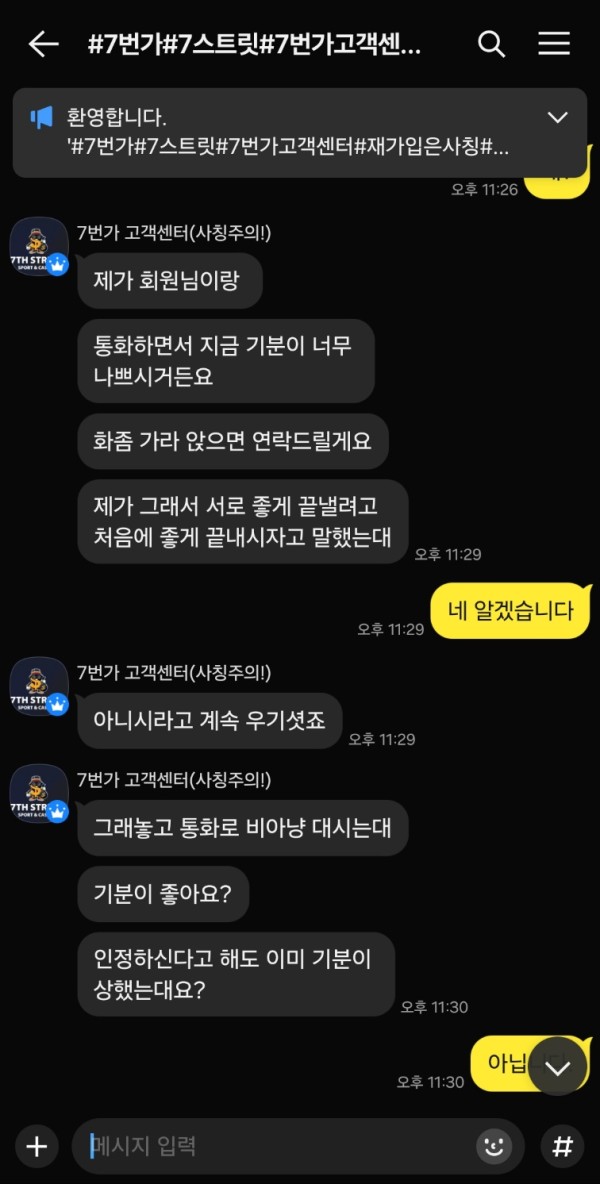Open the plus attachment menu
The image size is (600, 1184).
[36, 1146]
